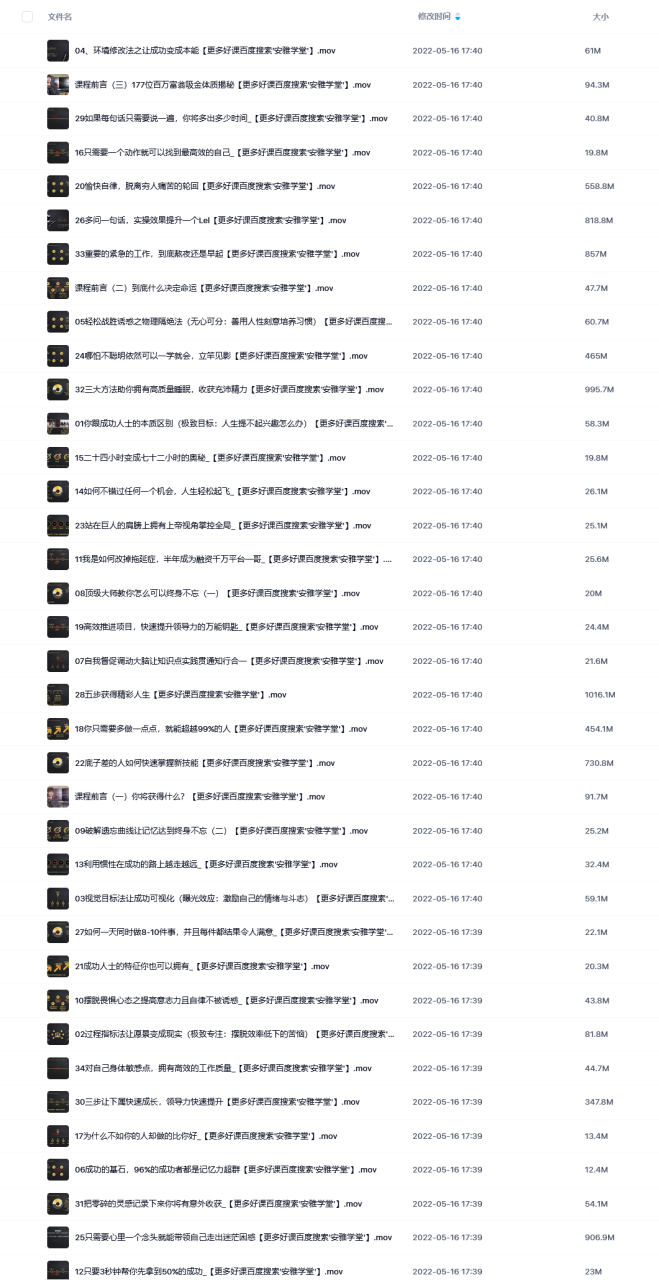Open 课程前言(二)到底什么决定命运 video

204,288
